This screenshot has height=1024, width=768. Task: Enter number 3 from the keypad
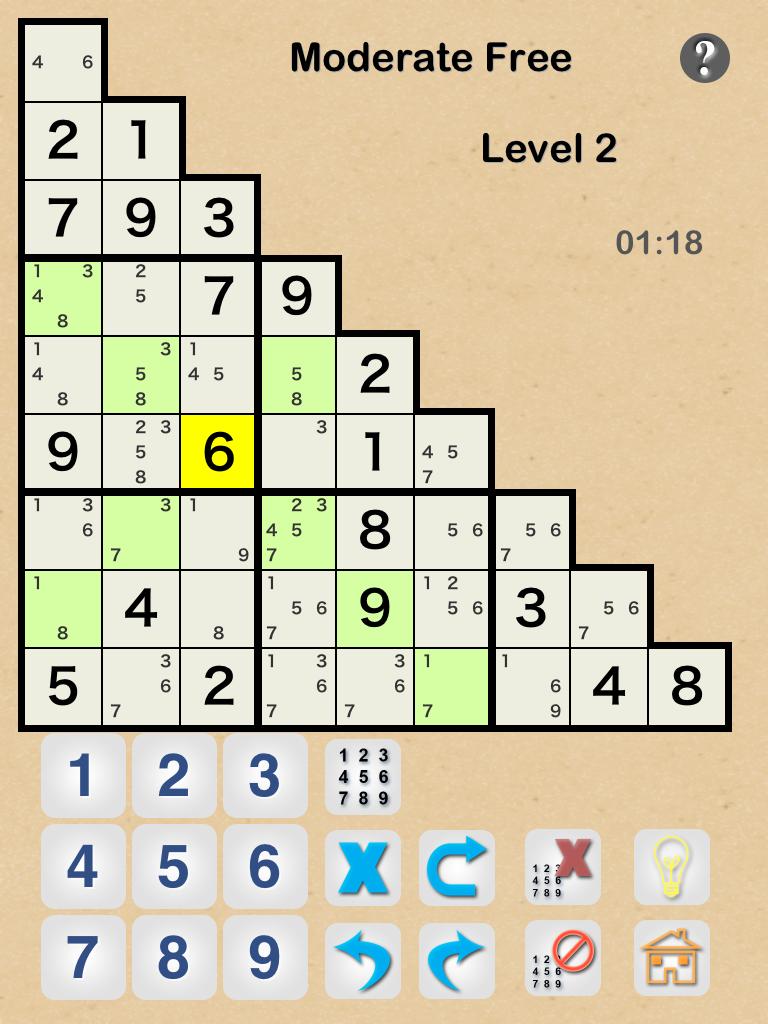click(264, 777)
